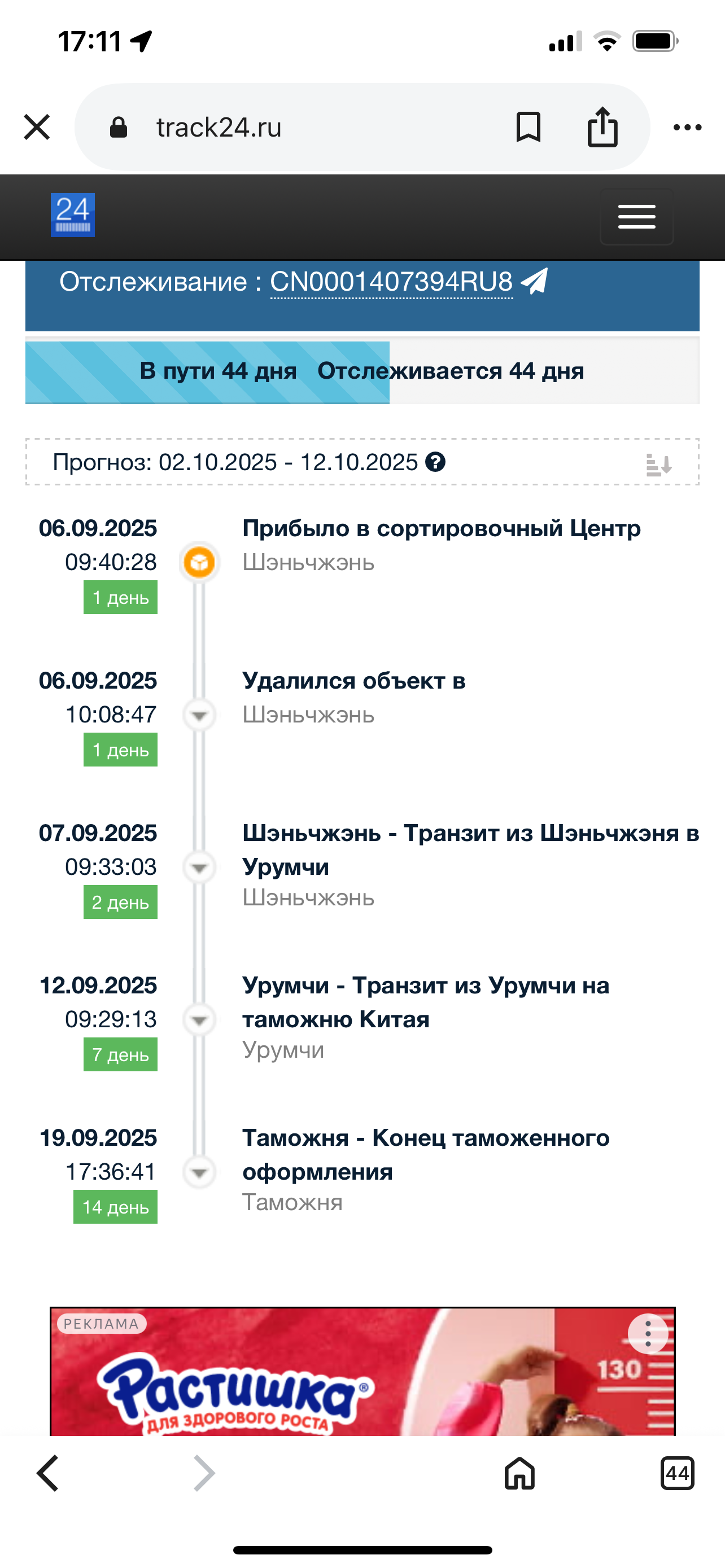
Task: Open the browser overflow menu
Action: 687,127
